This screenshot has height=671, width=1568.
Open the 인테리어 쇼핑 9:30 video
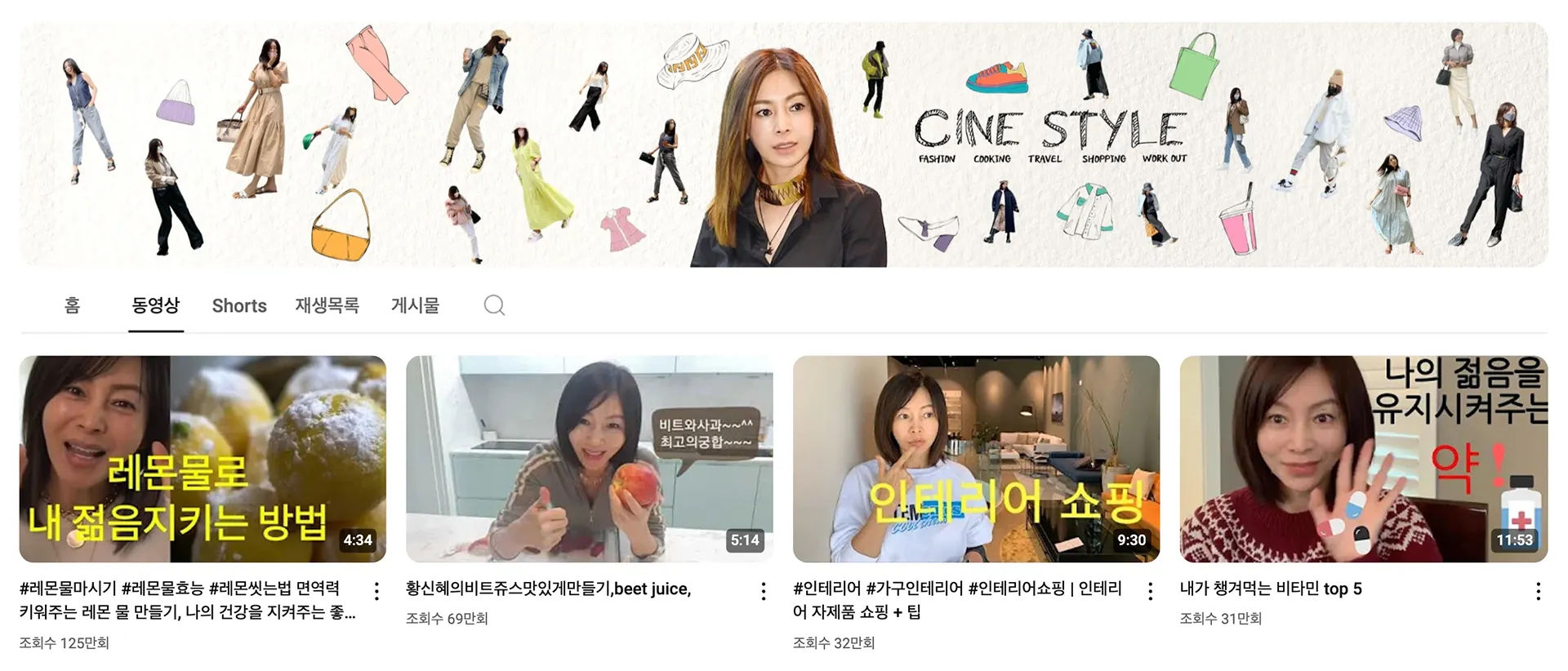(x=976, y=459)
